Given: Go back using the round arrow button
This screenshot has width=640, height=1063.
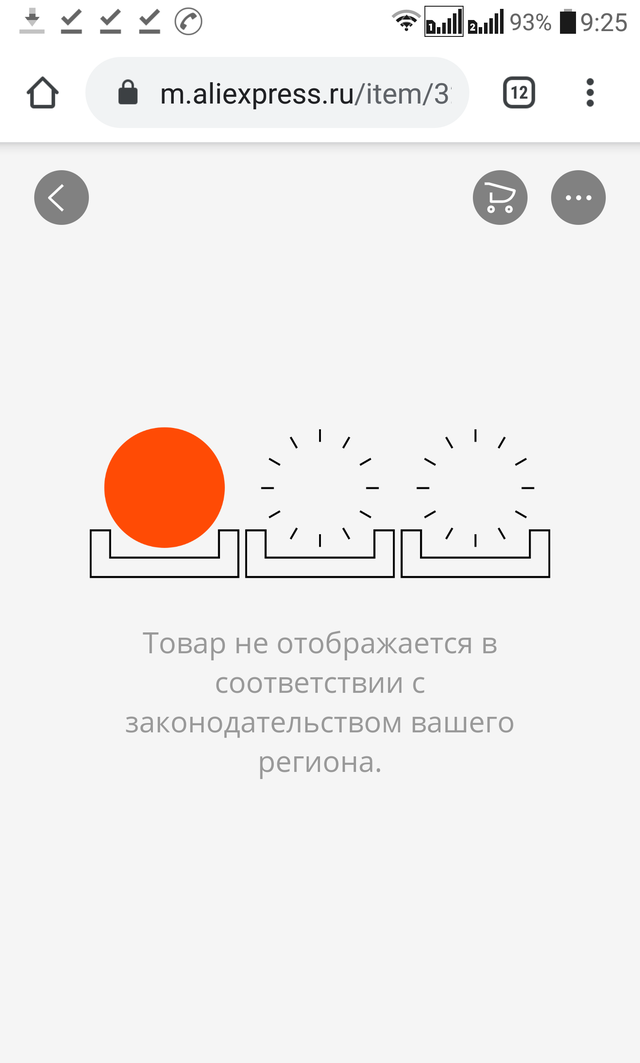Looking at the screenshot, I should pos(62,197).
